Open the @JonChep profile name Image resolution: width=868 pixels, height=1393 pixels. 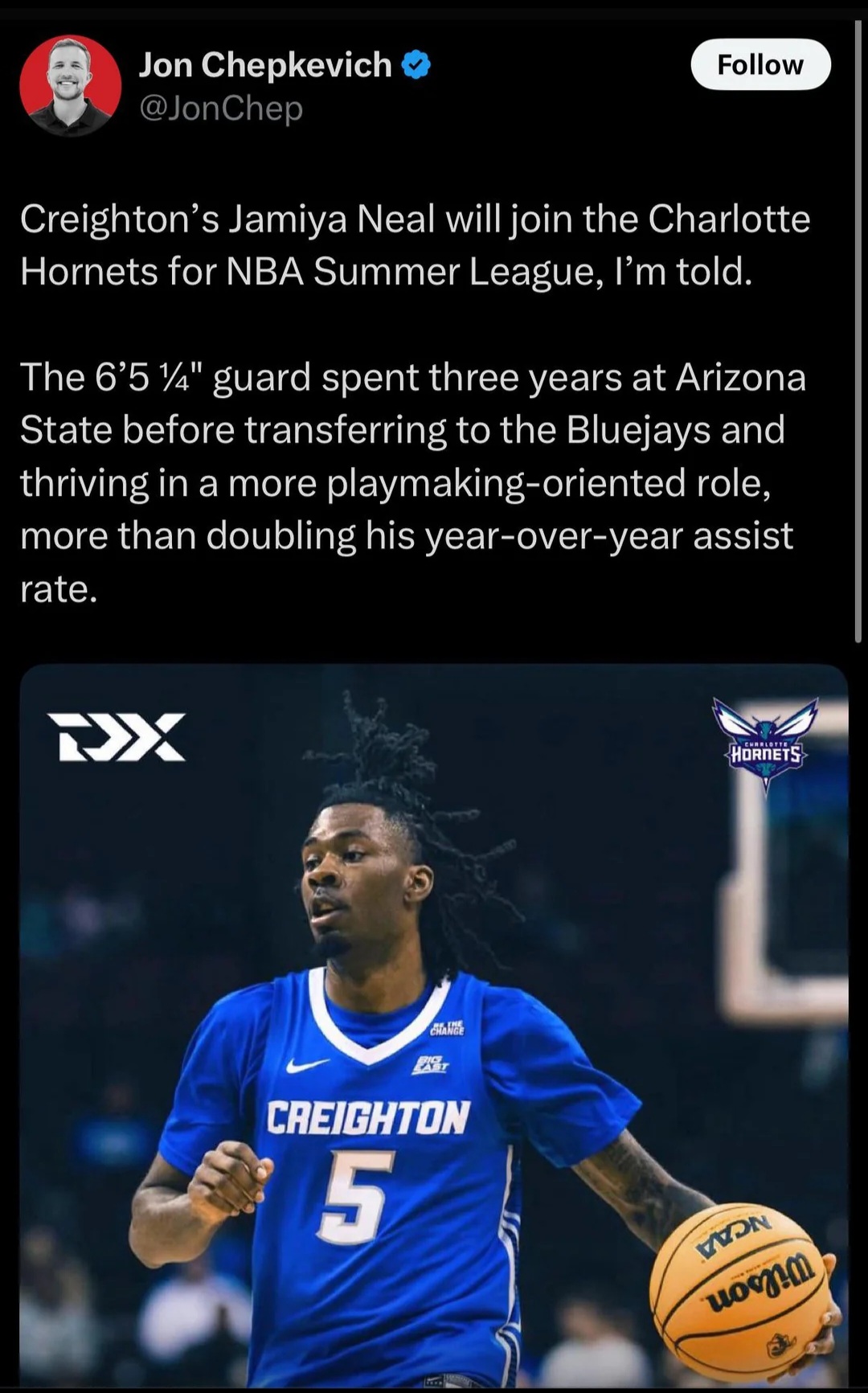point(221,108)
